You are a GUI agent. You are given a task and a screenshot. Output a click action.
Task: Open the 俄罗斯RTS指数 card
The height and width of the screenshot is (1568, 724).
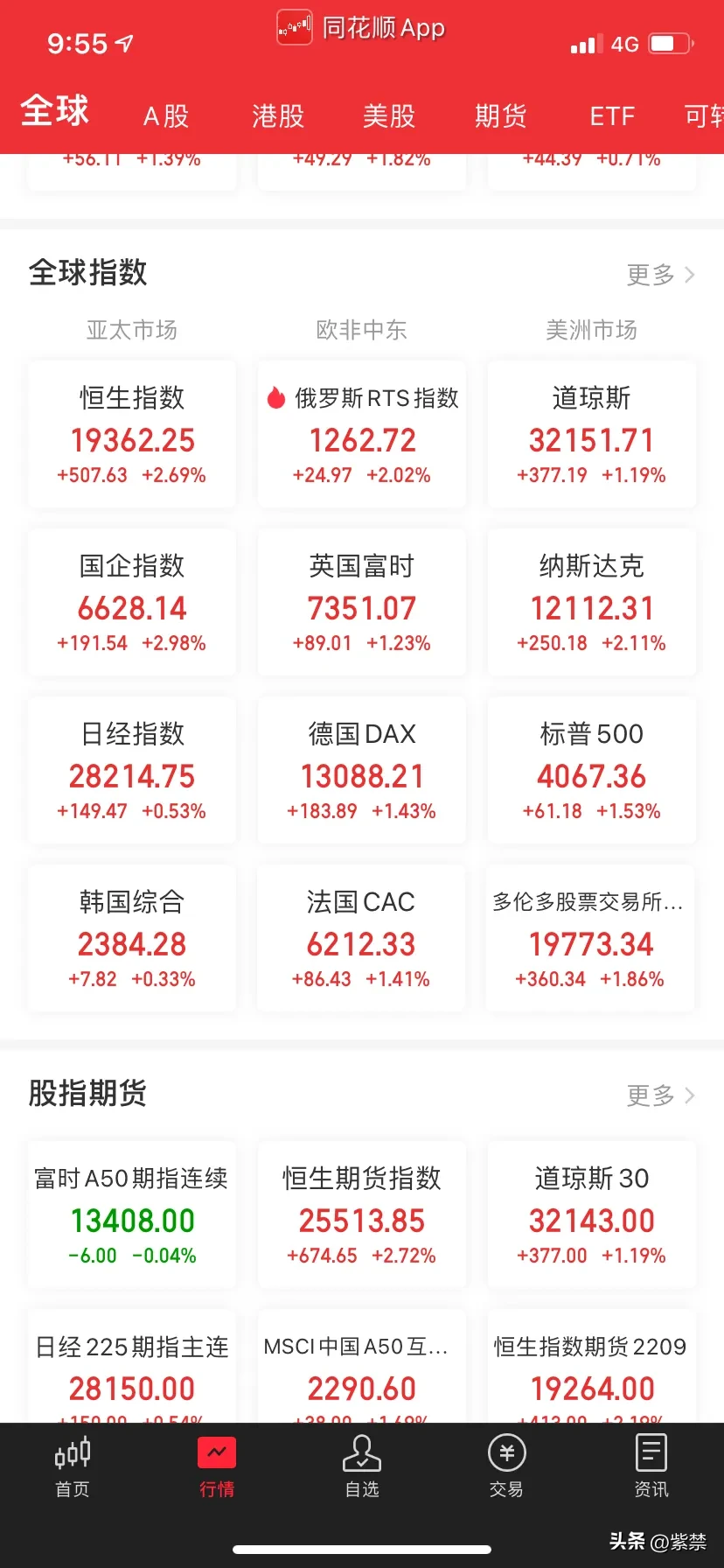pos(362,434)
